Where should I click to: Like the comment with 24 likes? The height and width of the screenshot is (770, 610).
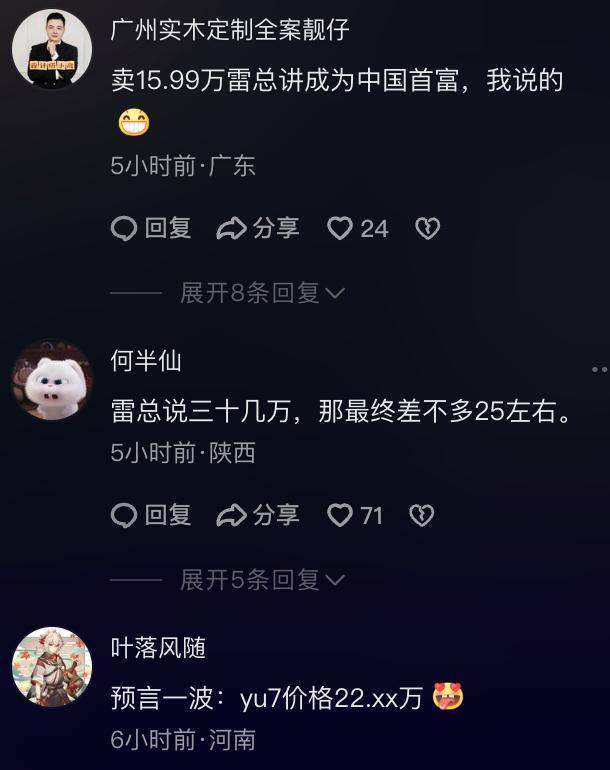point(341,229)
